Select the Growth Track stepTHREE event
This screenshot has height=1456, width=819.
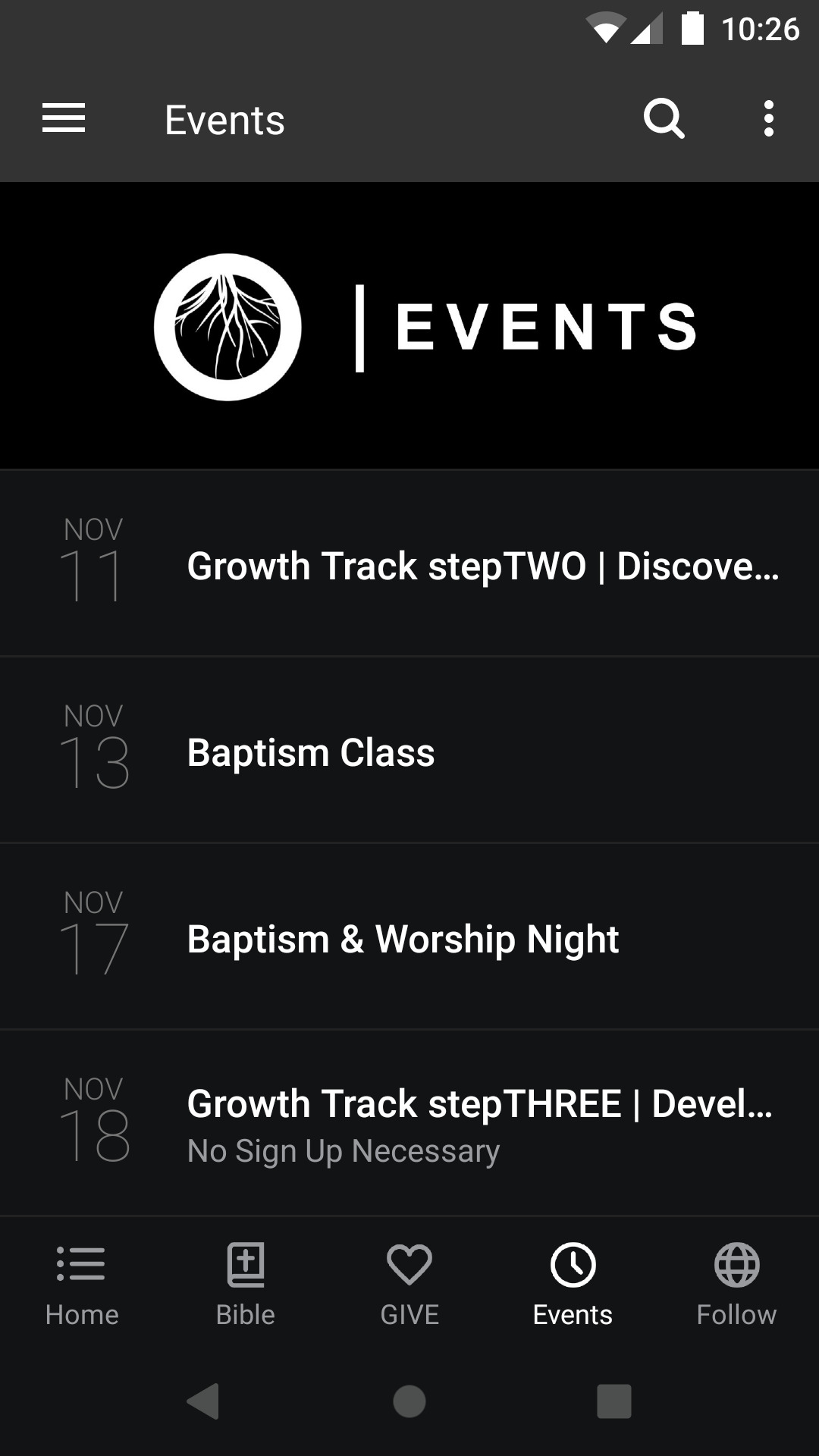click(x=409, y=1124)
